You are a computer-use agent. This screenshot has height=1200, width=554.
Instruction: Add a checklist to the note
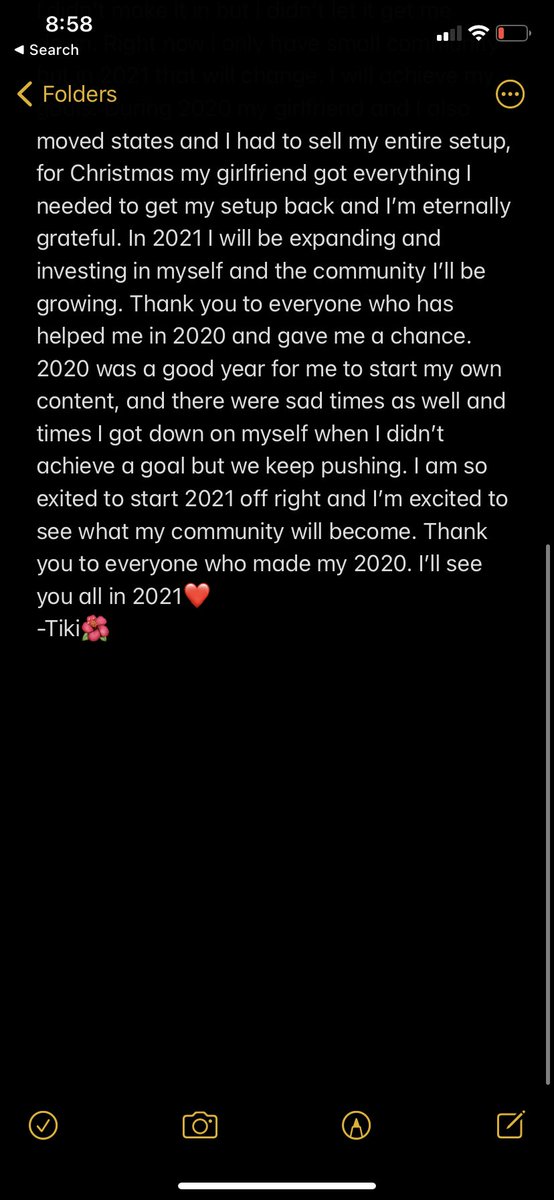[43, 1125]
